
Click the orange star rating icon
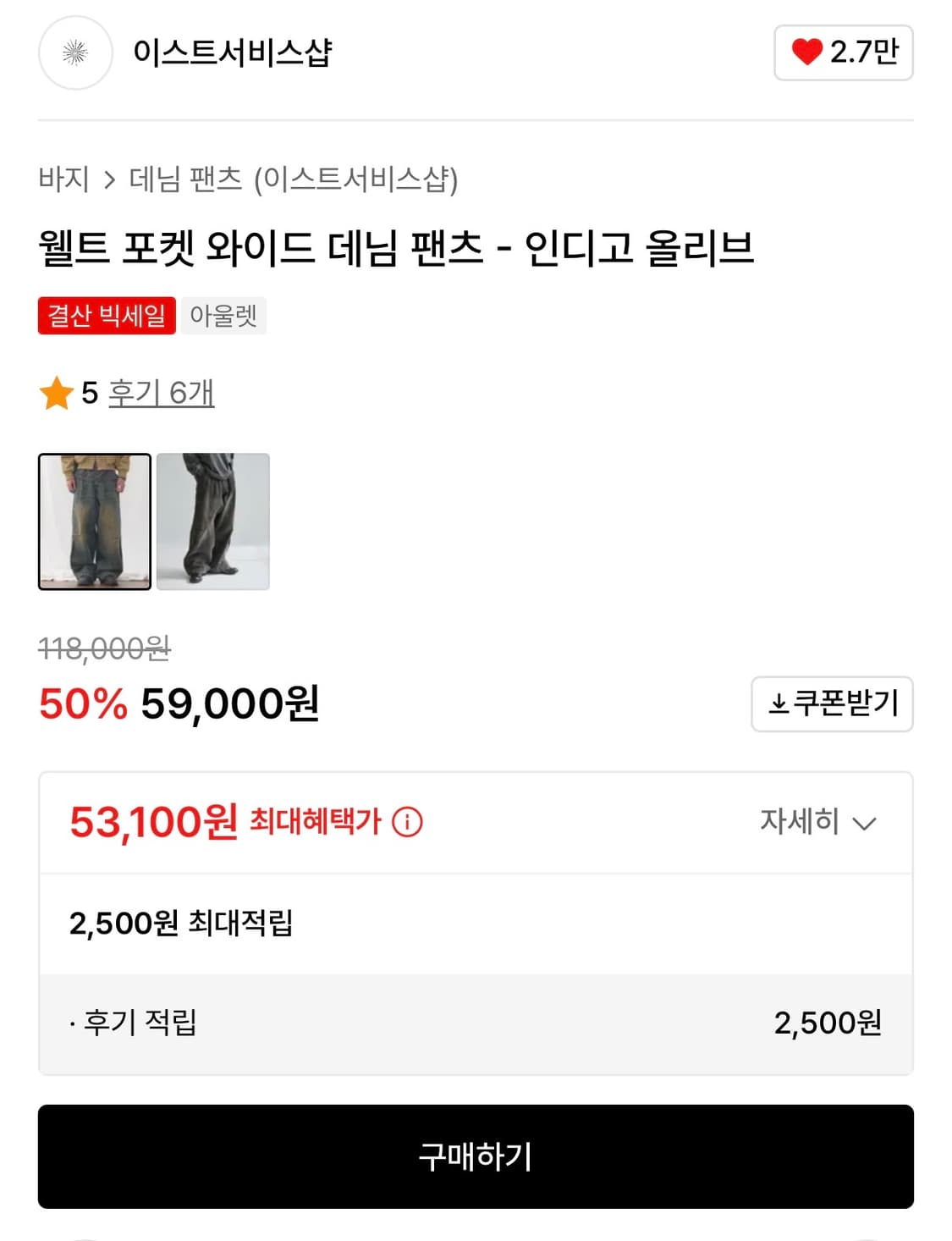(x=58, y=392)
